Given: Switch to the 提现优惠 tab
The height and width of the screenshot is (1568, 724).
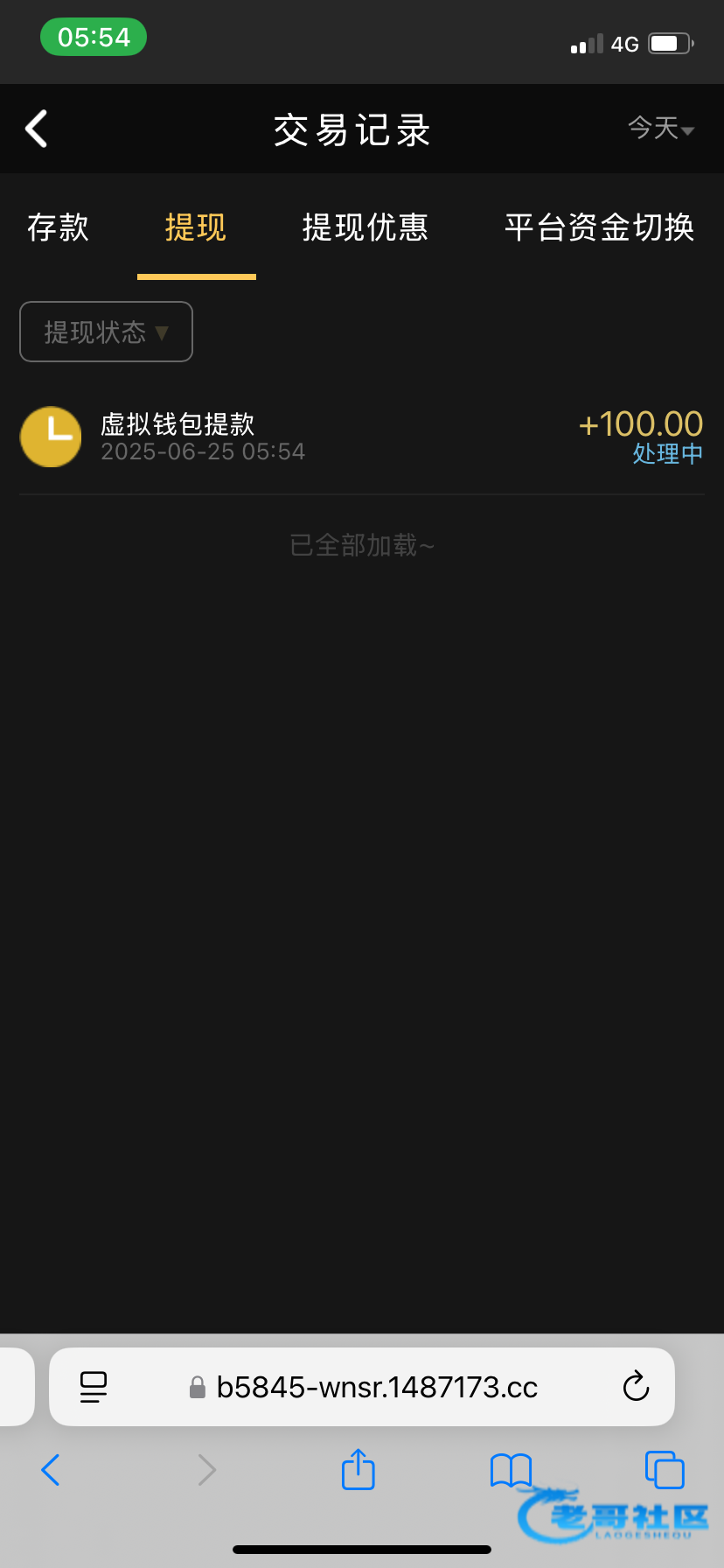Looking at the screenshot, I should tap(365, 227).
